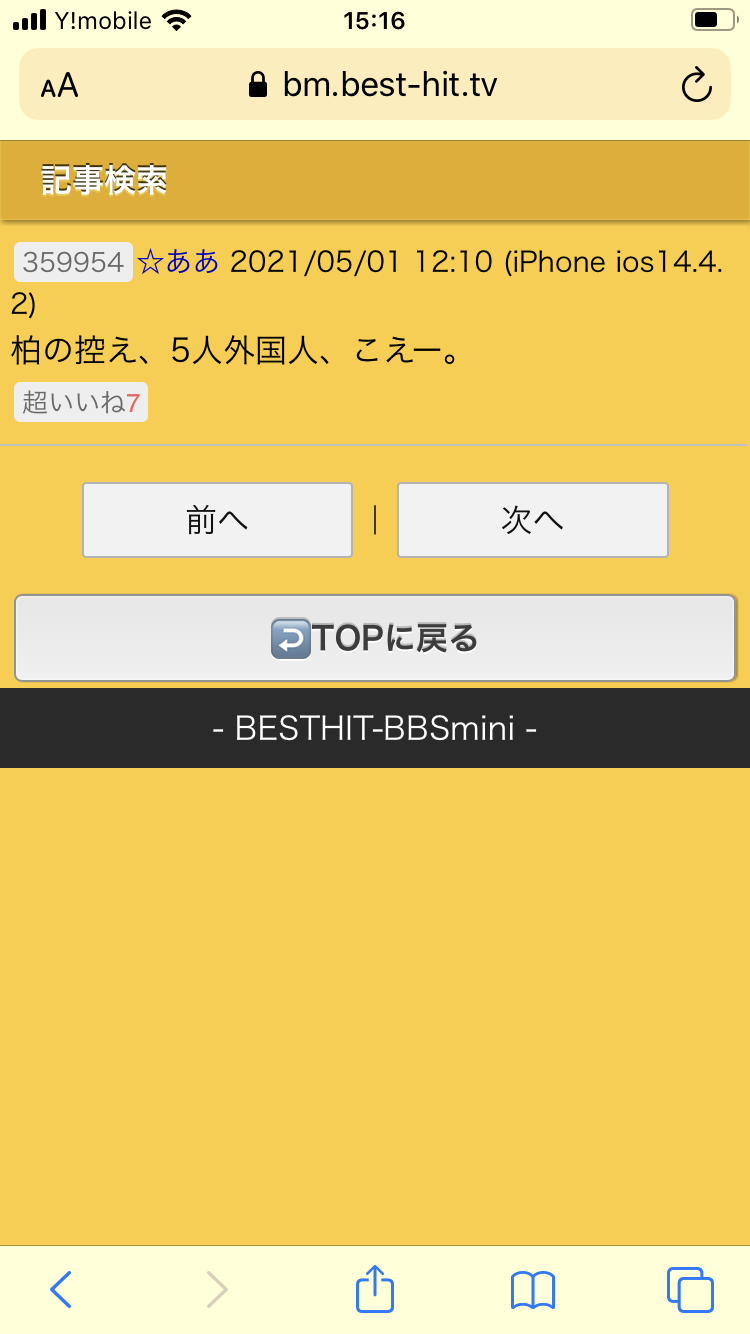Reload the page
The image size is (750, 1334).
(695, 86)
